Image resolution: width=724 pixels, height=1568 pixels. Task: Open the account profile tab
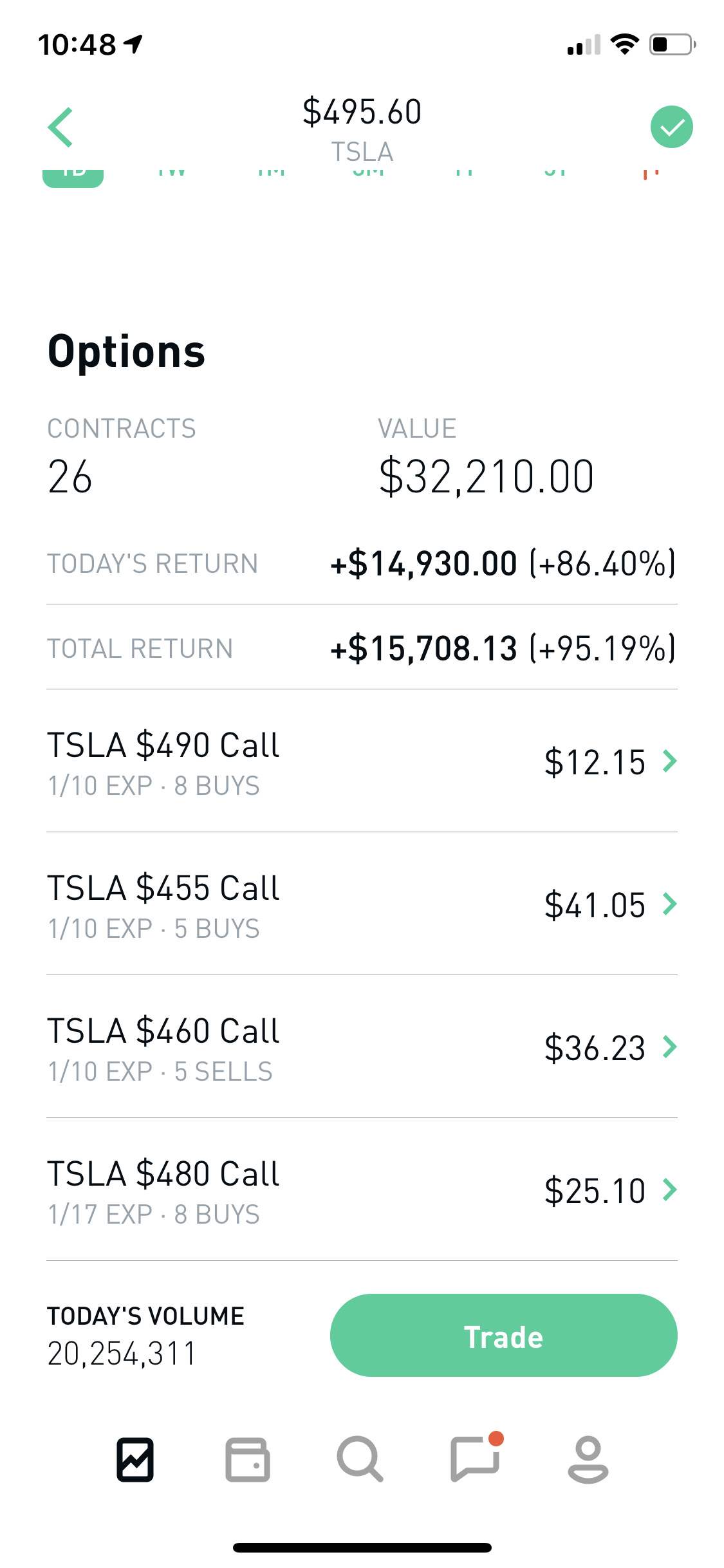(x=588, y=1459)
